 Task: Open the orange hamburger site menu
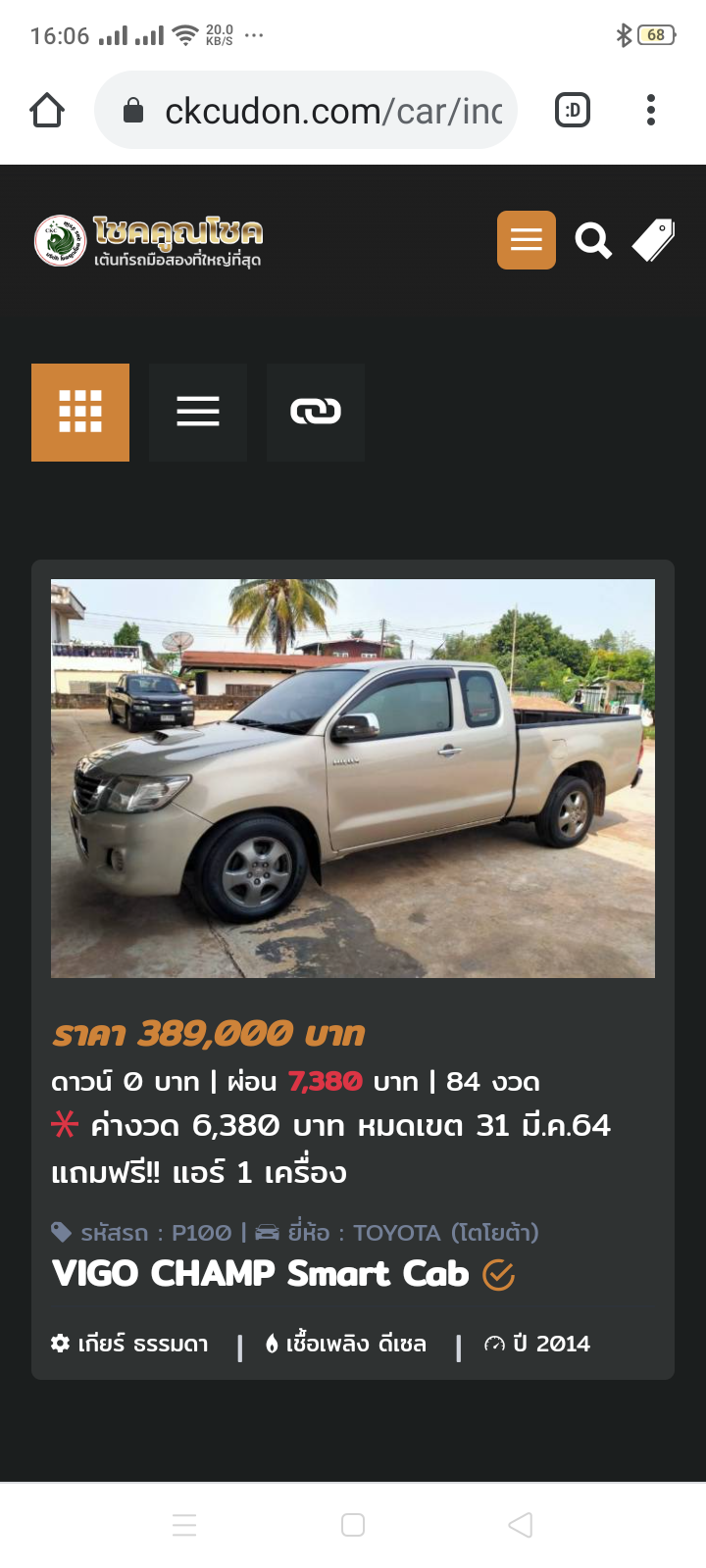click(527, 240)
